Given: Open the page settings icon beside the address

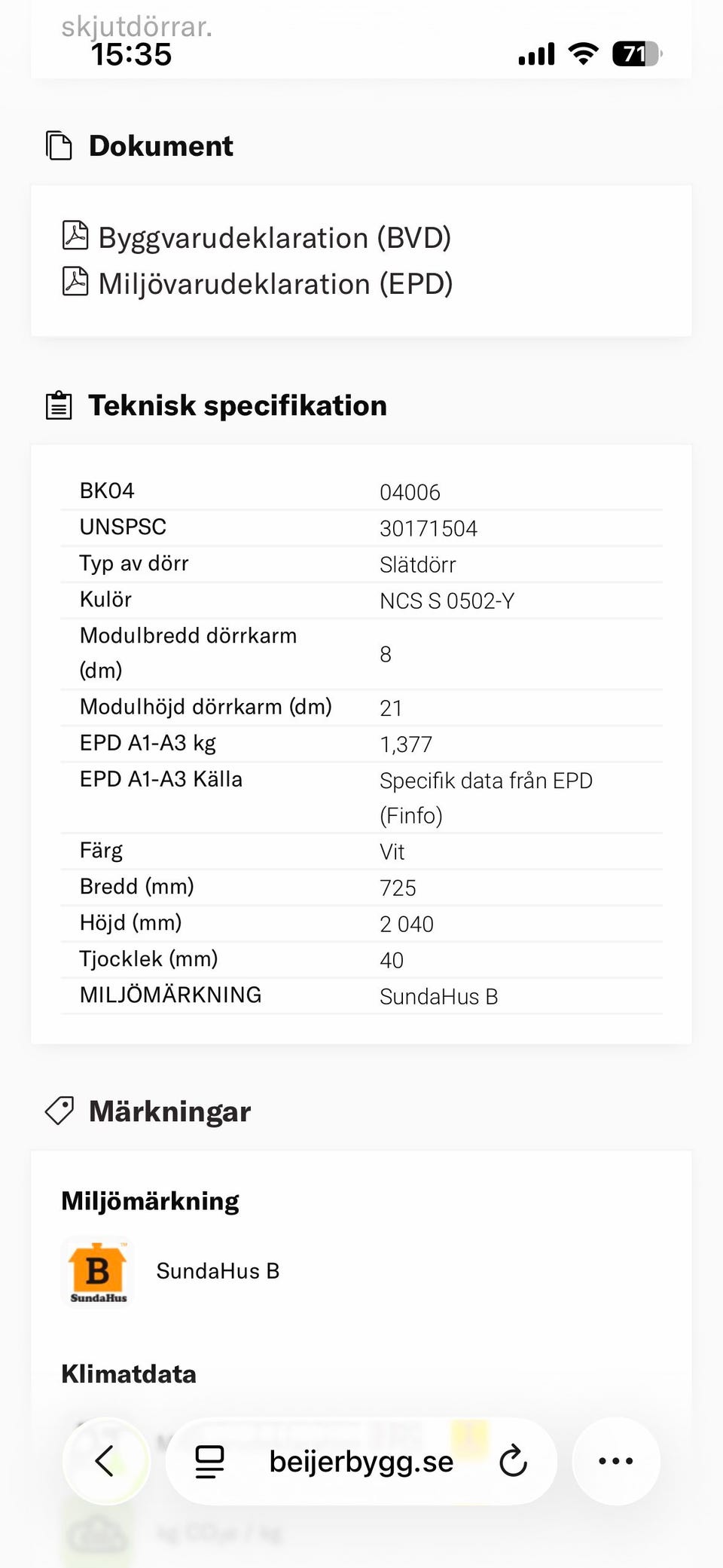Looking at the screenshot, I should coord(209,1462).
